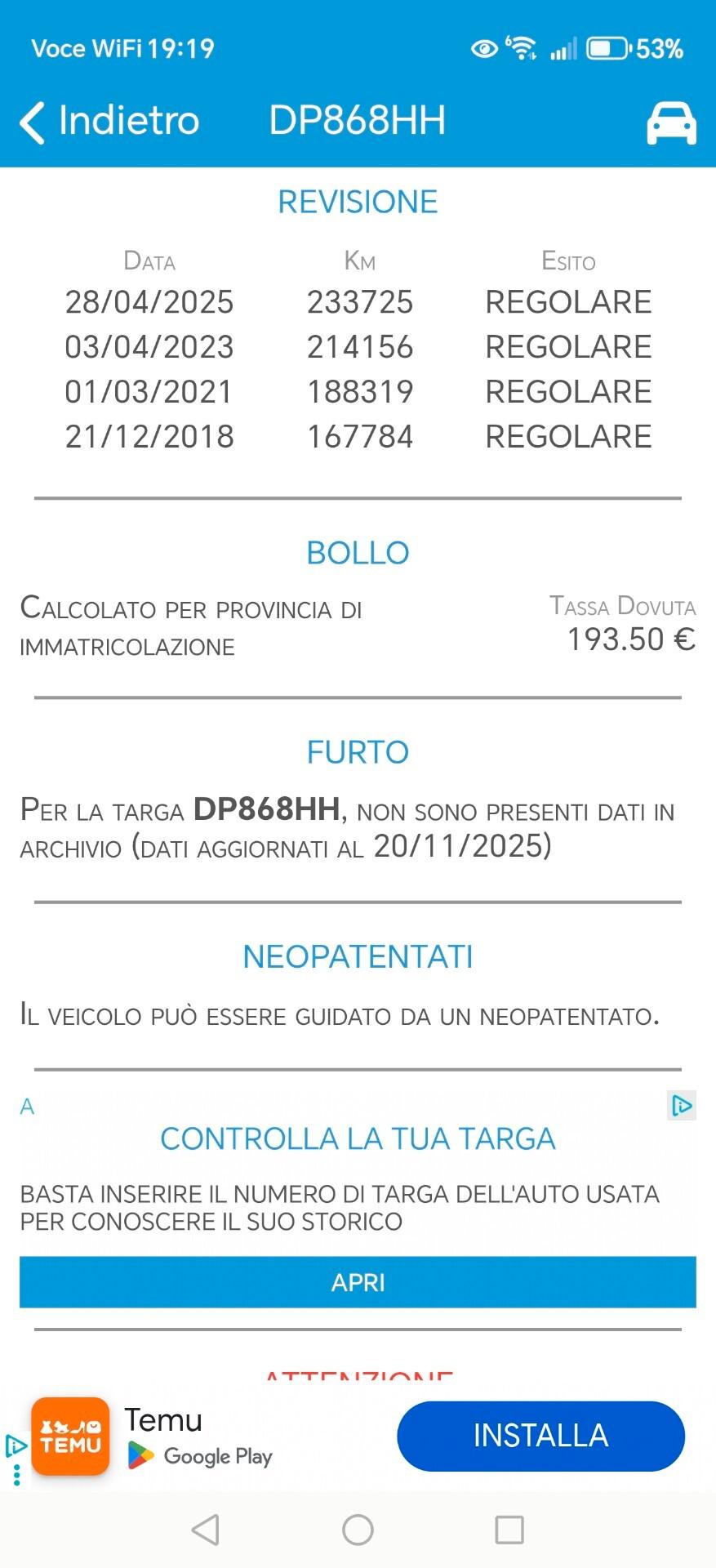Open the AdChoices icon above Controlla la tua targa
Viewport: 716px width, 1568px height.
click(682, 1106)
